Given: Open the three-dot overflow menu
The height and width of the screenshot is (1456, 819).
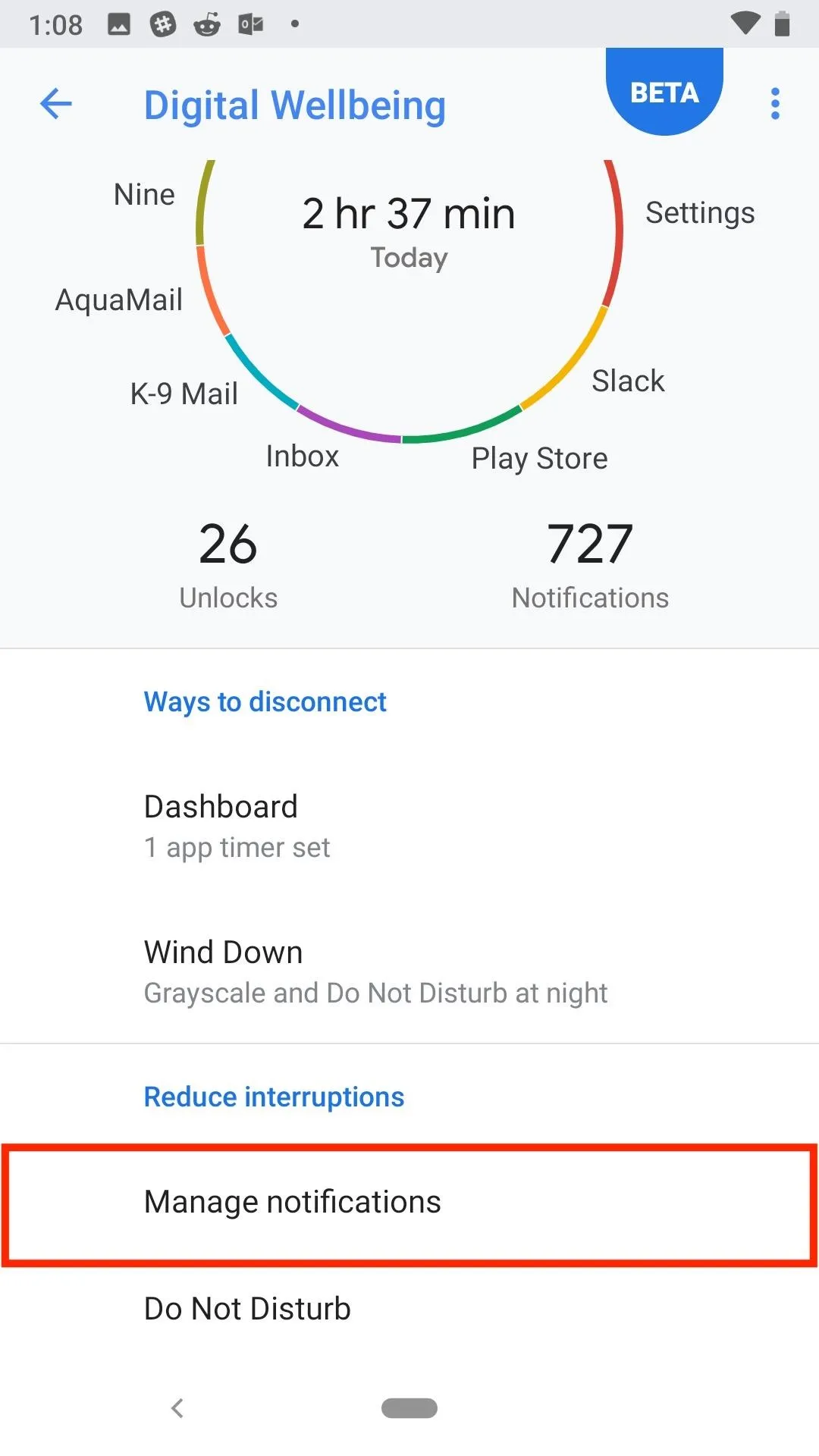Looking at the screenshot, I should pyautogui.click(x=775, y=104).
